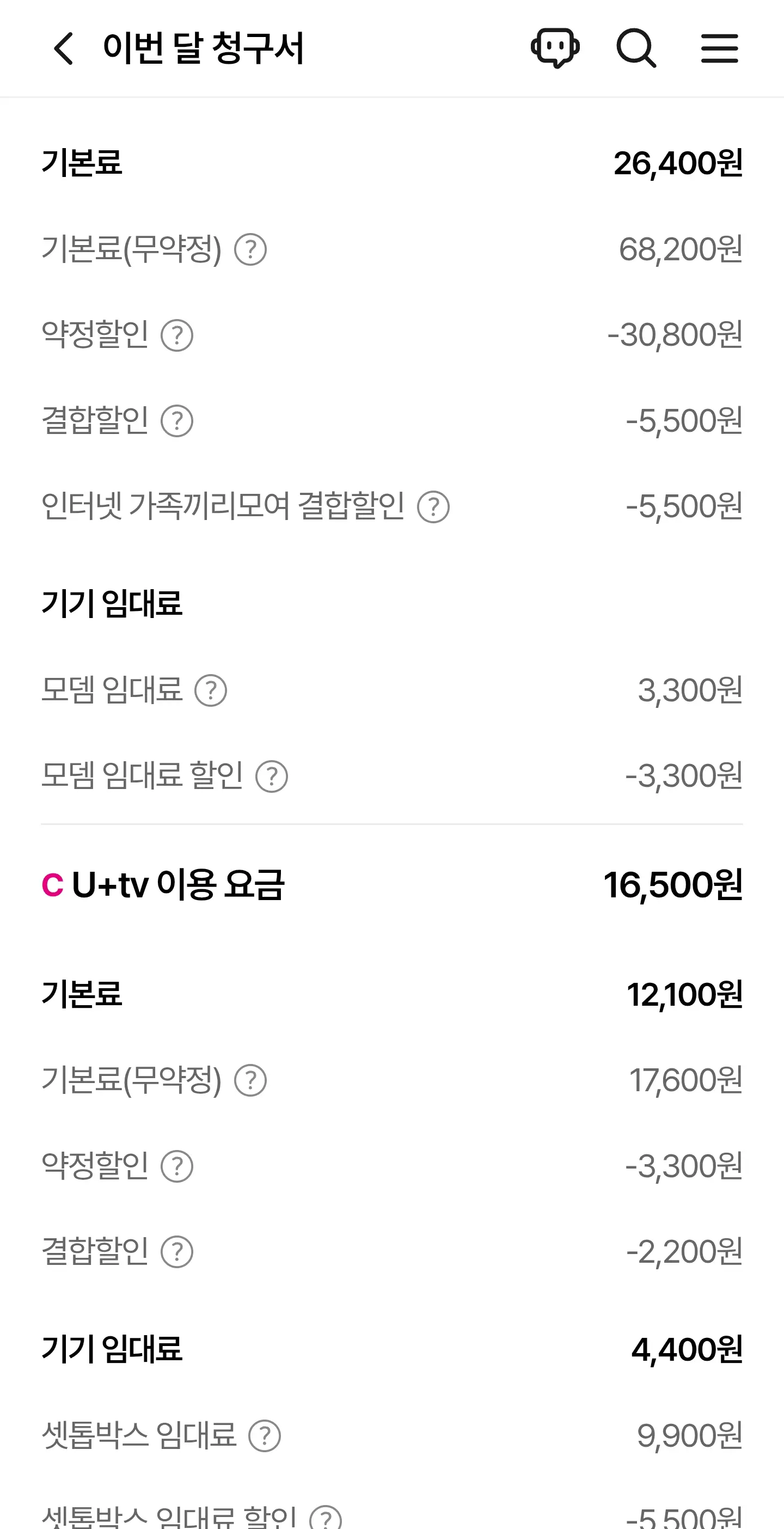This screenshot has height=1529, width=784.
Task: Open the search magnifier
Action: 636,48
